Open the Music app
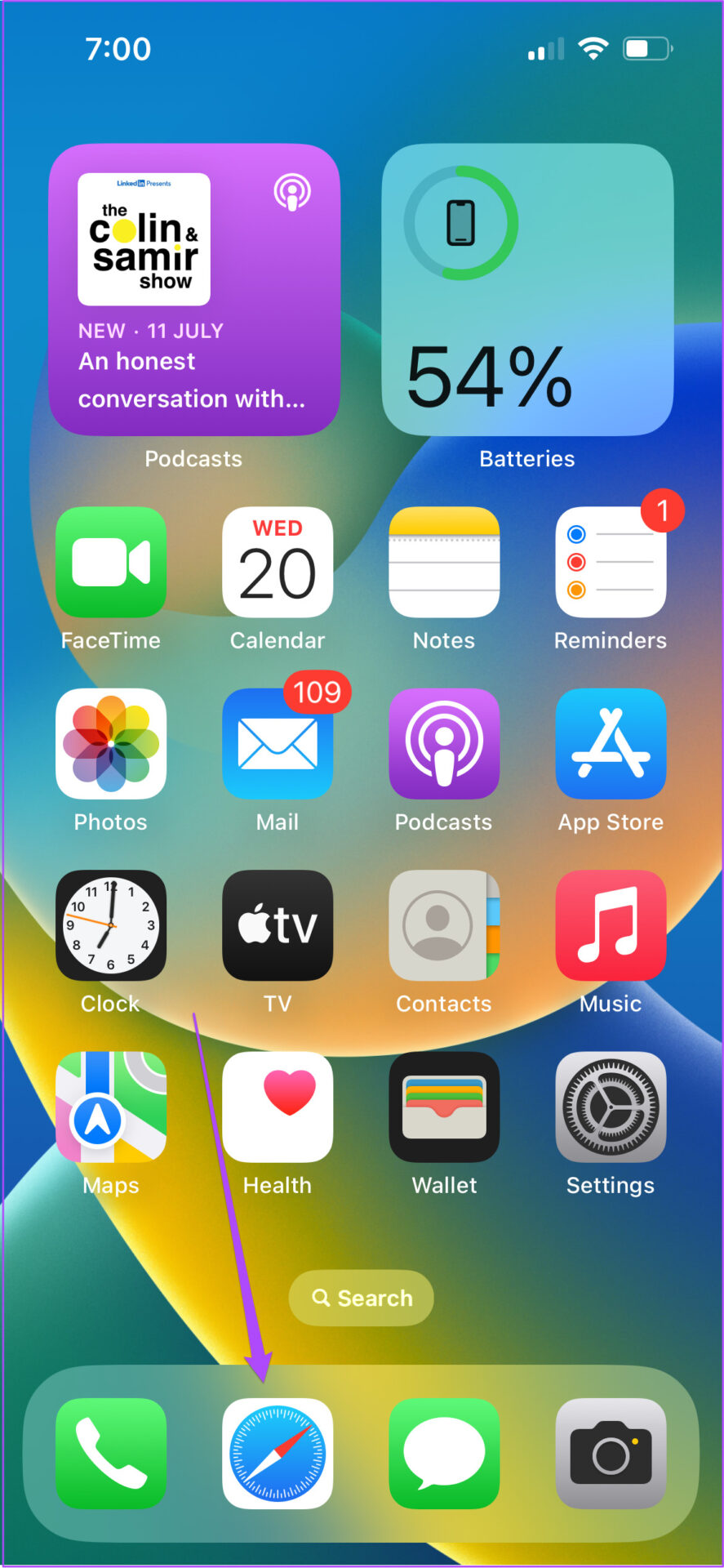Image resolution: width=724 pixels, height=1568 pixels. (611, 925)
